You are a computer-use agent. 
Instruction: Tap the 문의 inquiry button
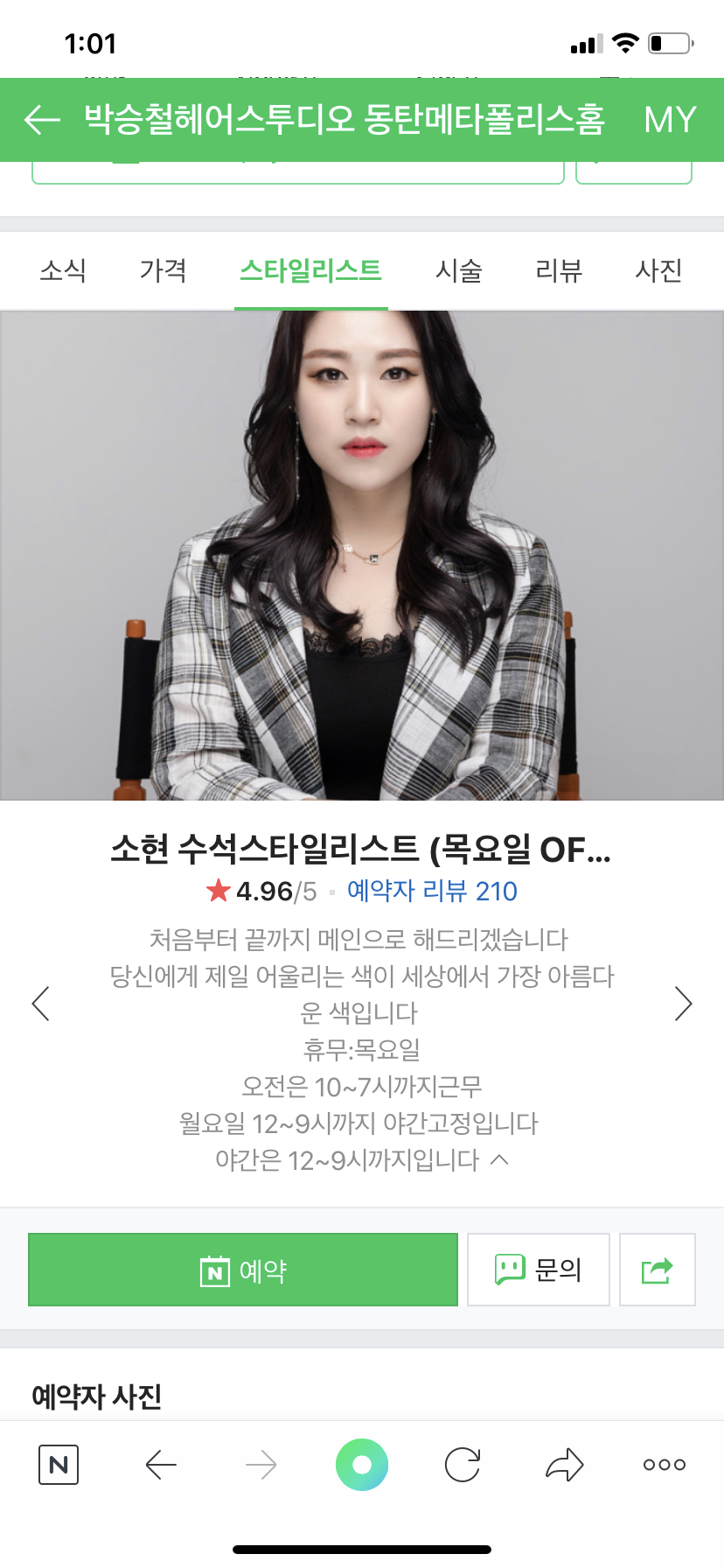coord(539,1270)
